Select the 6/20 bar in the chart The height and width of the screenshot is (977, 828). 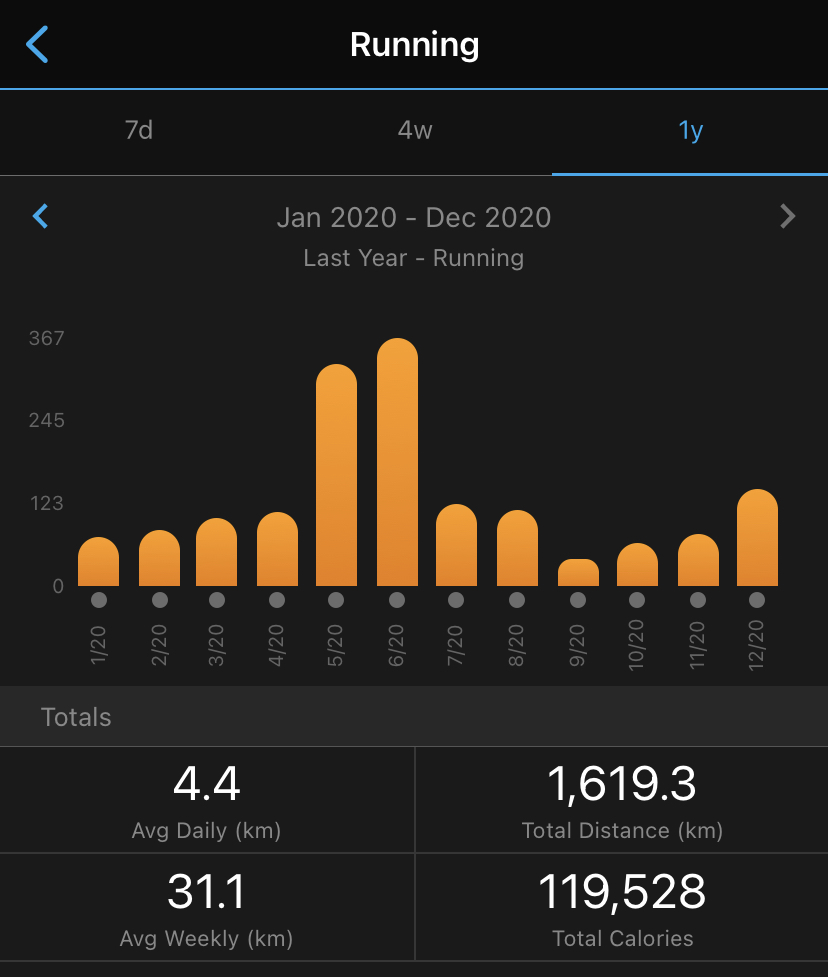397,463
